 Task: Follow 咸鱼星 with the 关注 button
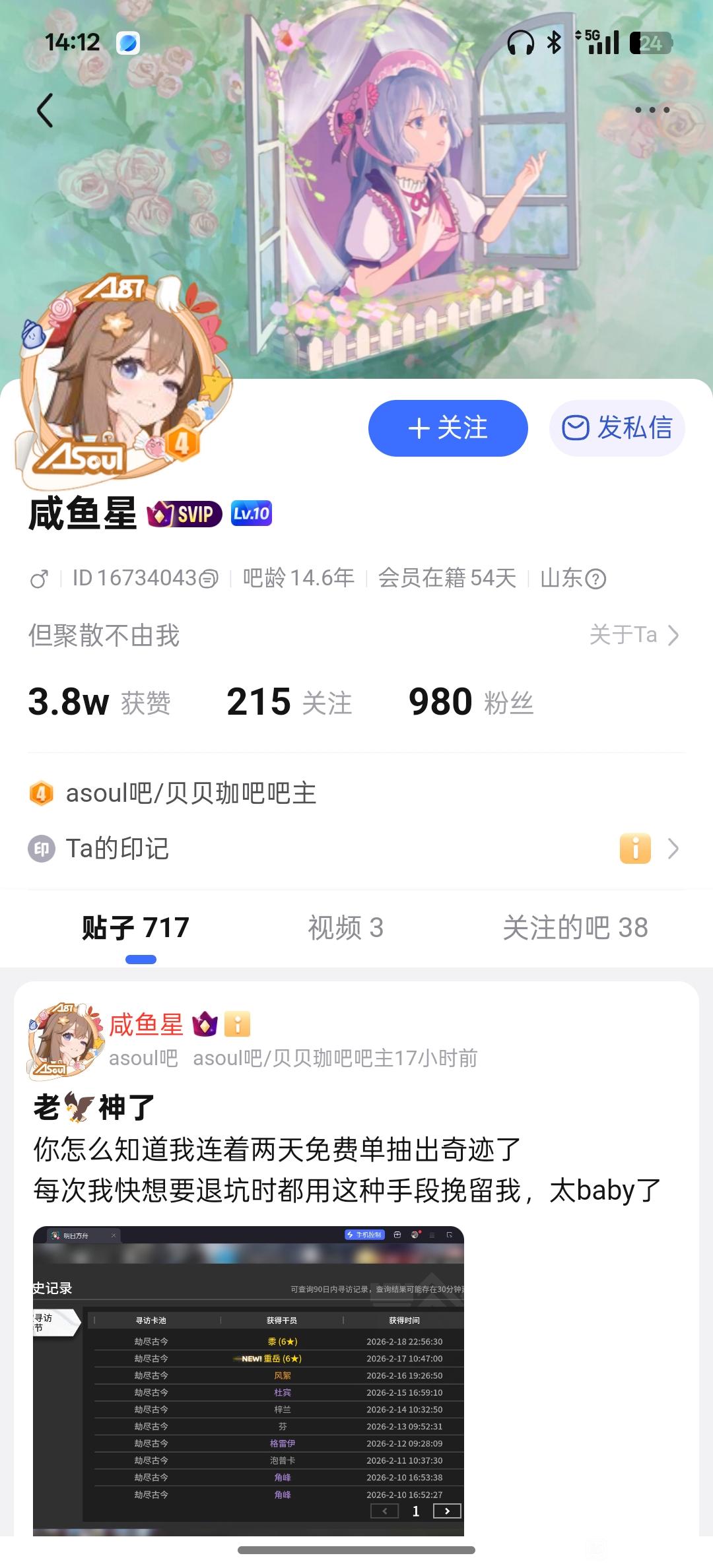click(448, 428)
